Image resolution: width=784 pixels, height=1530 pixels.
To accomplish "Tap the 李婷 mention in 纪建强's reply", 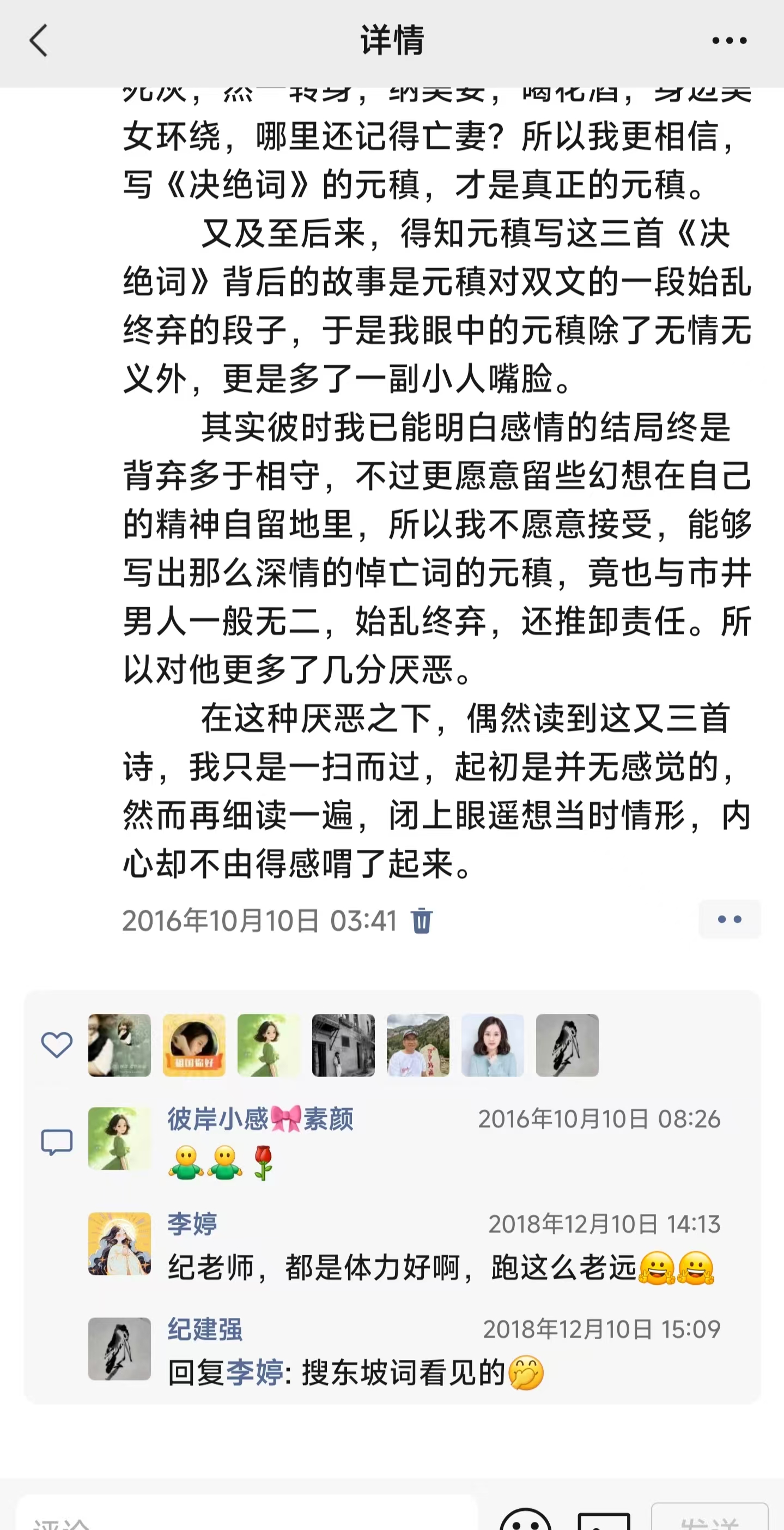I will pyautogui.click(x=254, y=1373).
